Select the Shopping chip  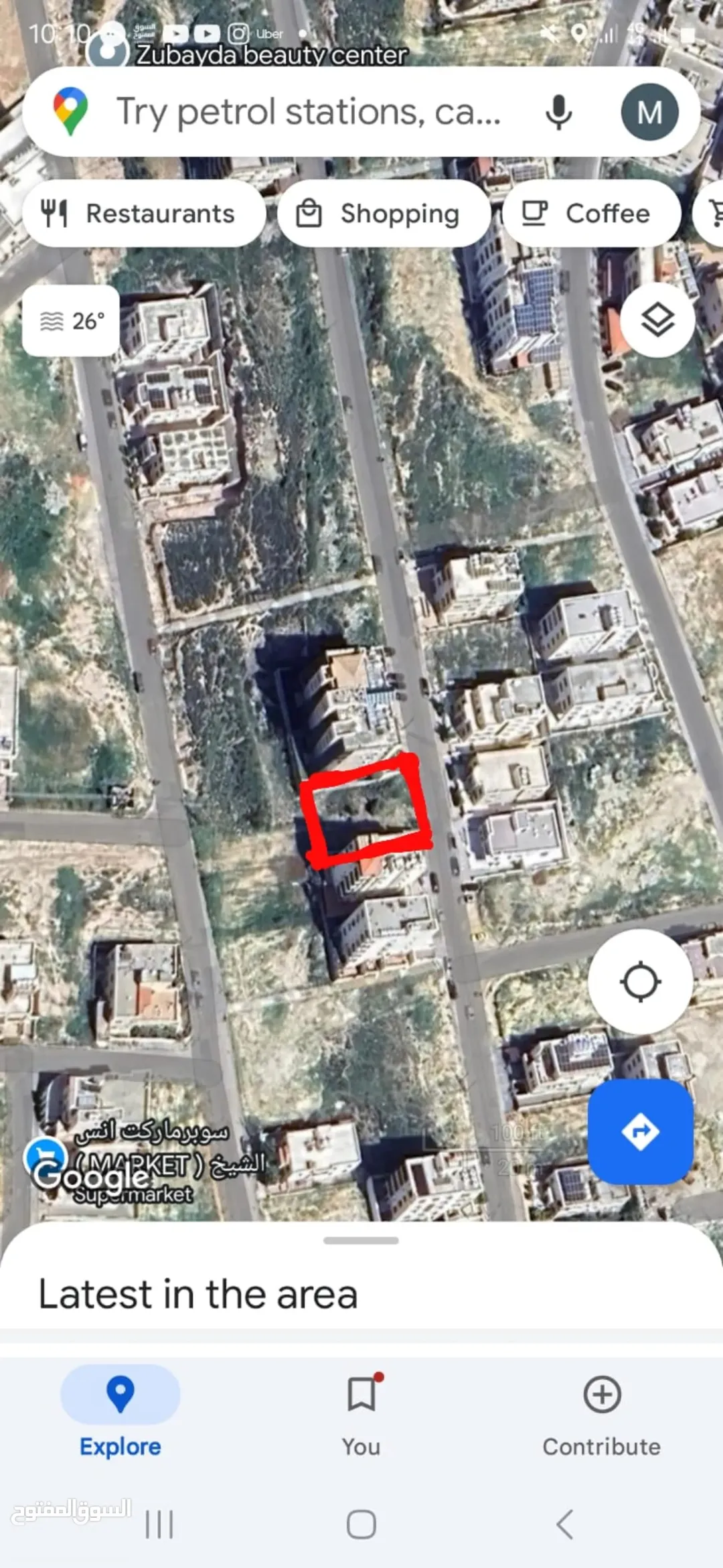[x=384, y=214]
